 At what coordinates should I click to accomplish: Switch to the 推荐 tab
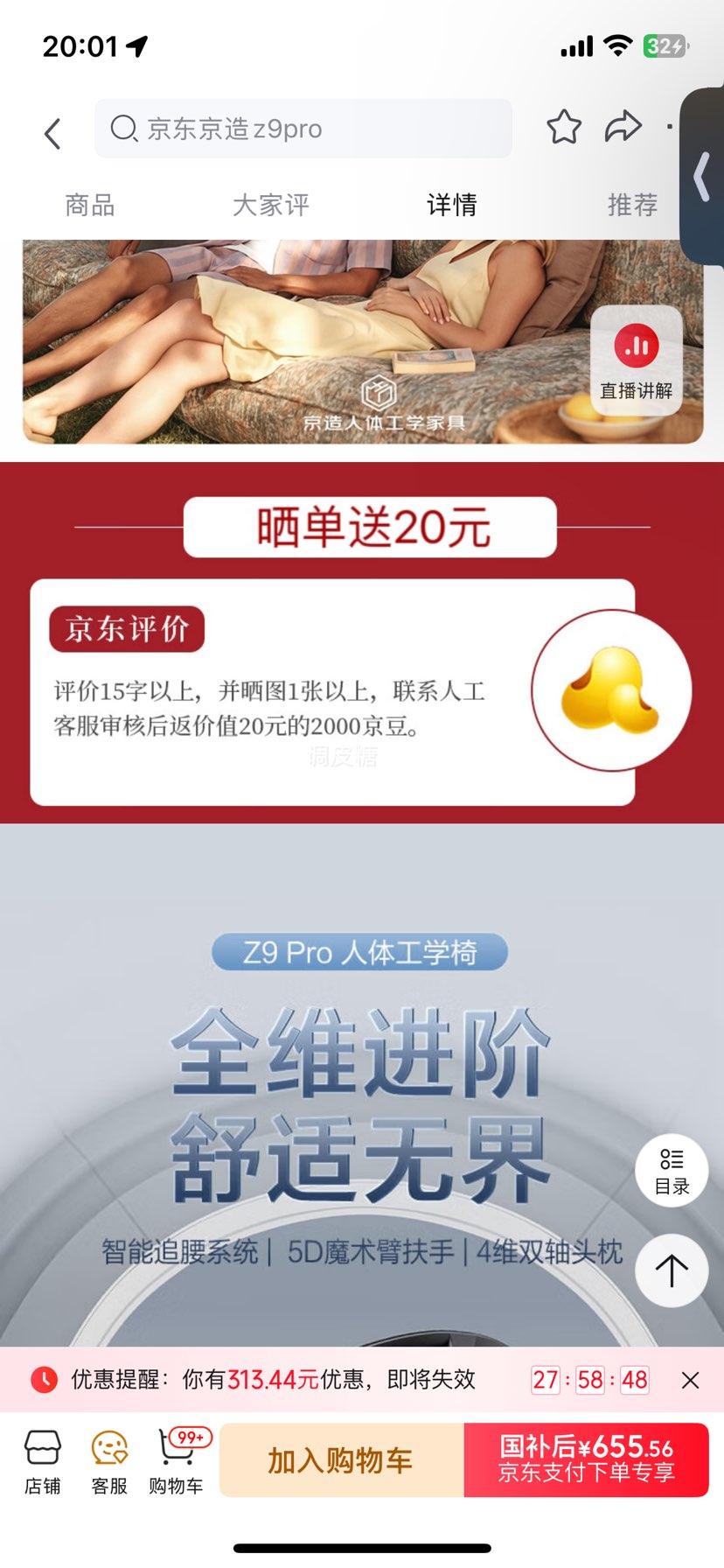(x=632, y=205)
